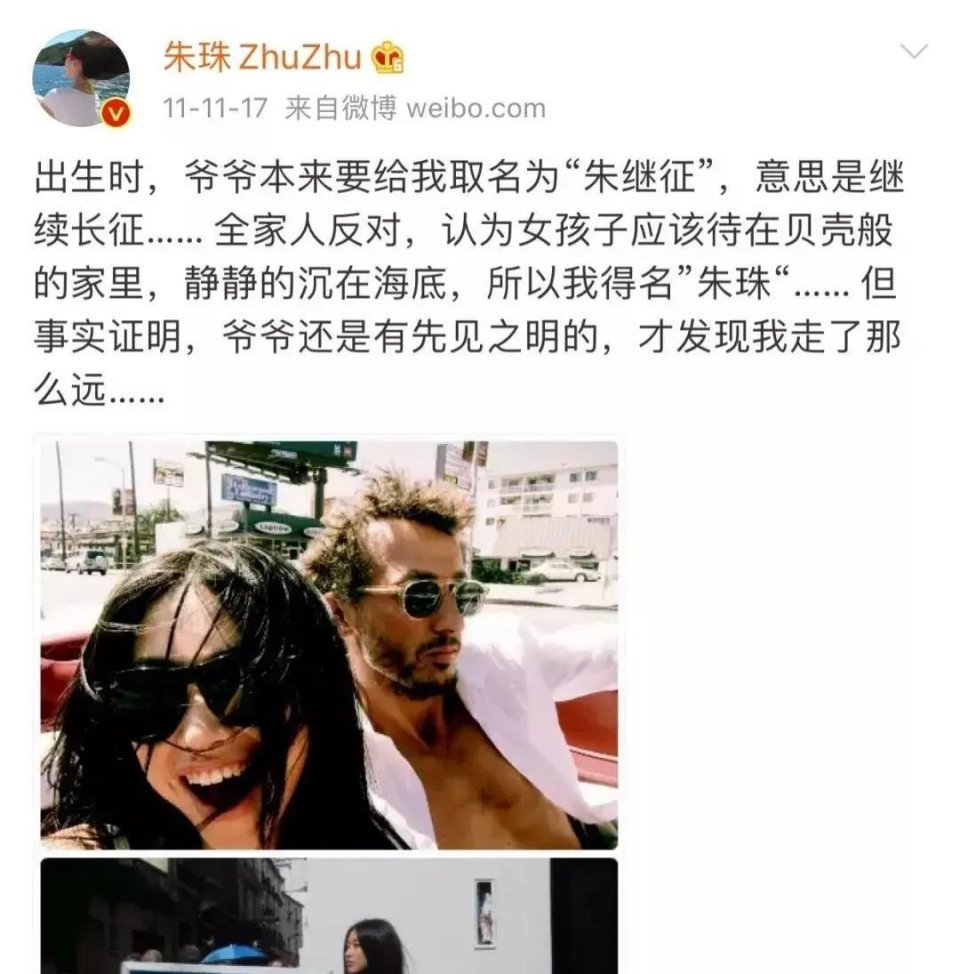
Task: Open the weibo.com source link
Action: point(475,108)
